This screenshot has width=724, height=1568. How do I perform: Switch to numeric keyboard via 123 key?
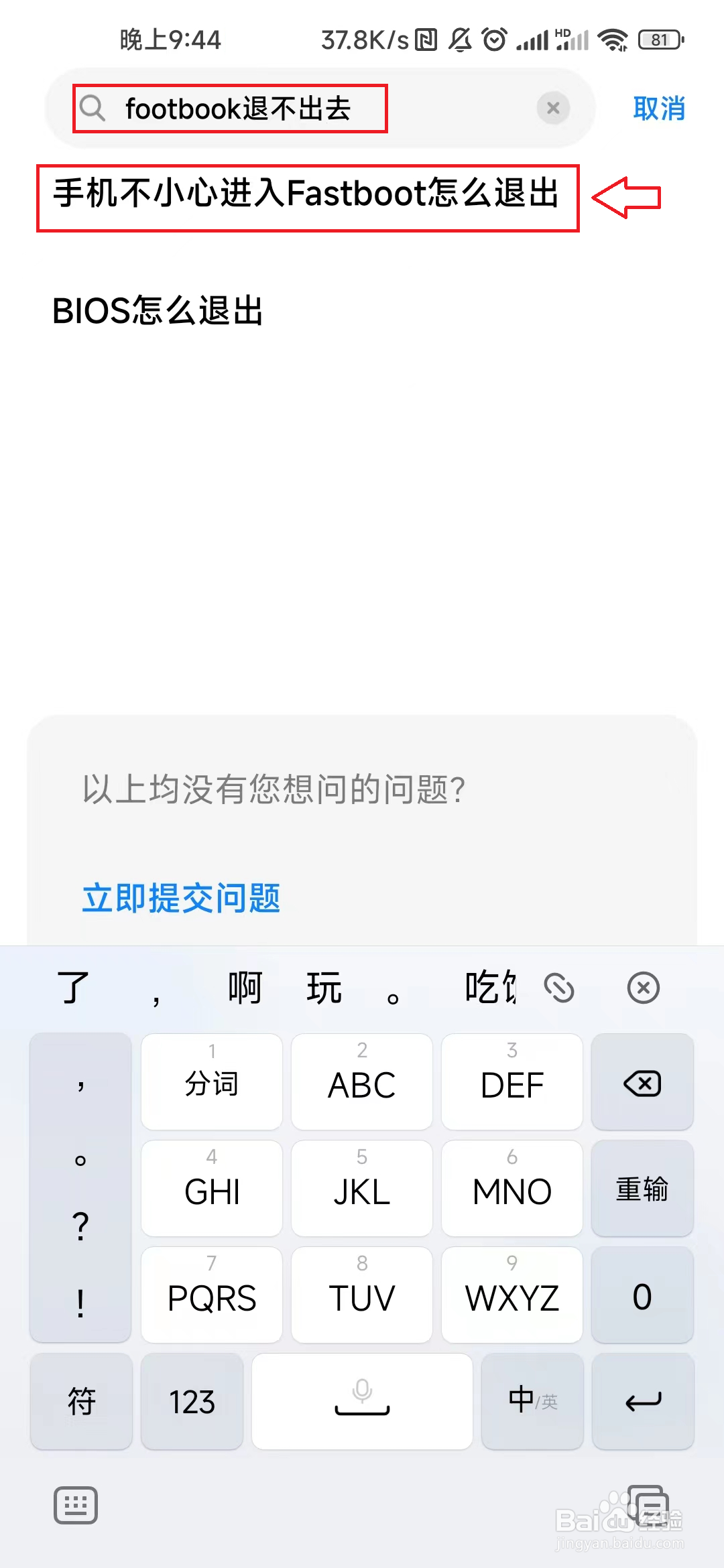click(192, 1400)
